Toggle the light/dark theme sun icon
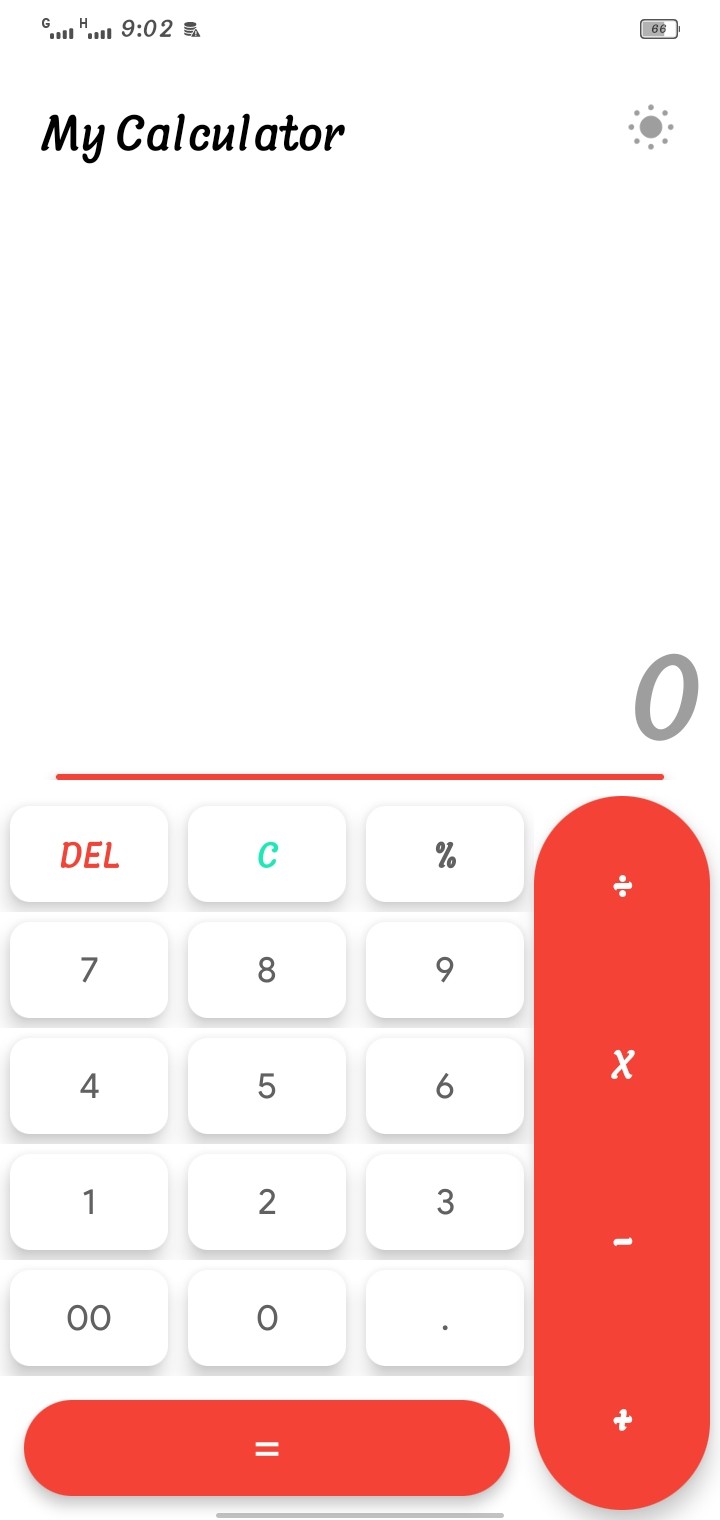Image resolution: width=720 pixels, height=1520 pixels. tap(650, 127)
